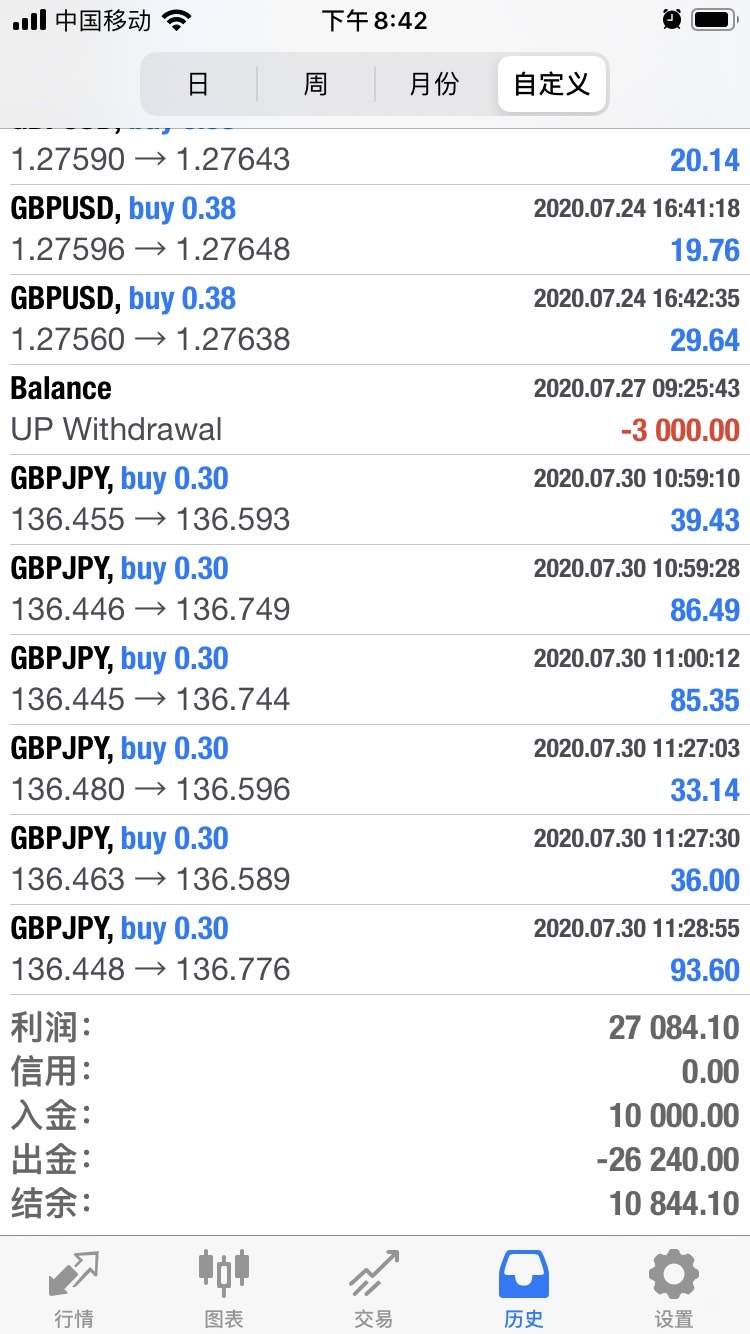Open the 设置 settings tab
Viewport: 750px width, 1334px height.
coord(674,1289)
